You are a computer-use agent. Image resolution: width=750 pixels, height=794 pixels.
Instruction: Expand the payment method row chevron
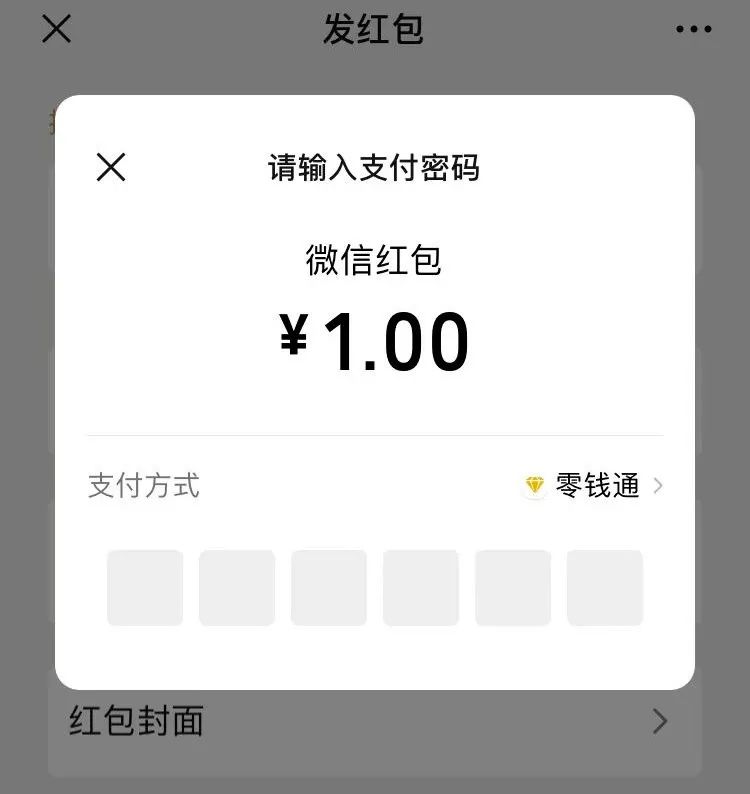(658, 487)
